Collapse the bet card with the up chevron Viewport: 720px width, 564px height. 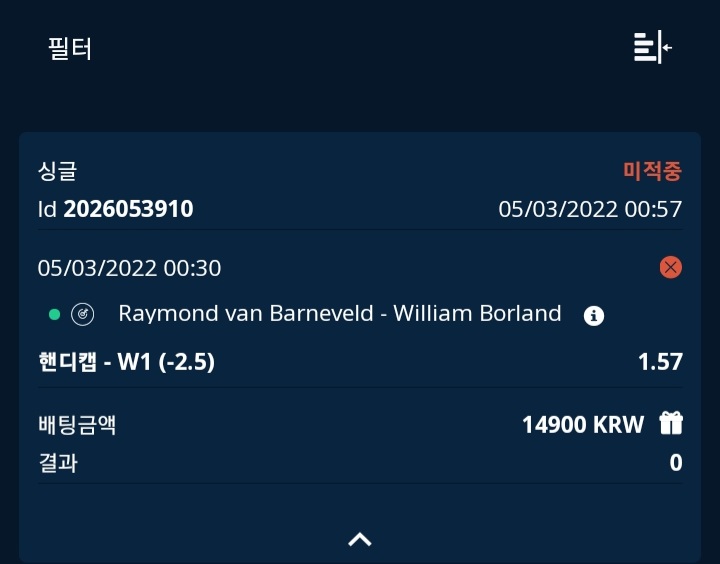(x=360, y=539)
